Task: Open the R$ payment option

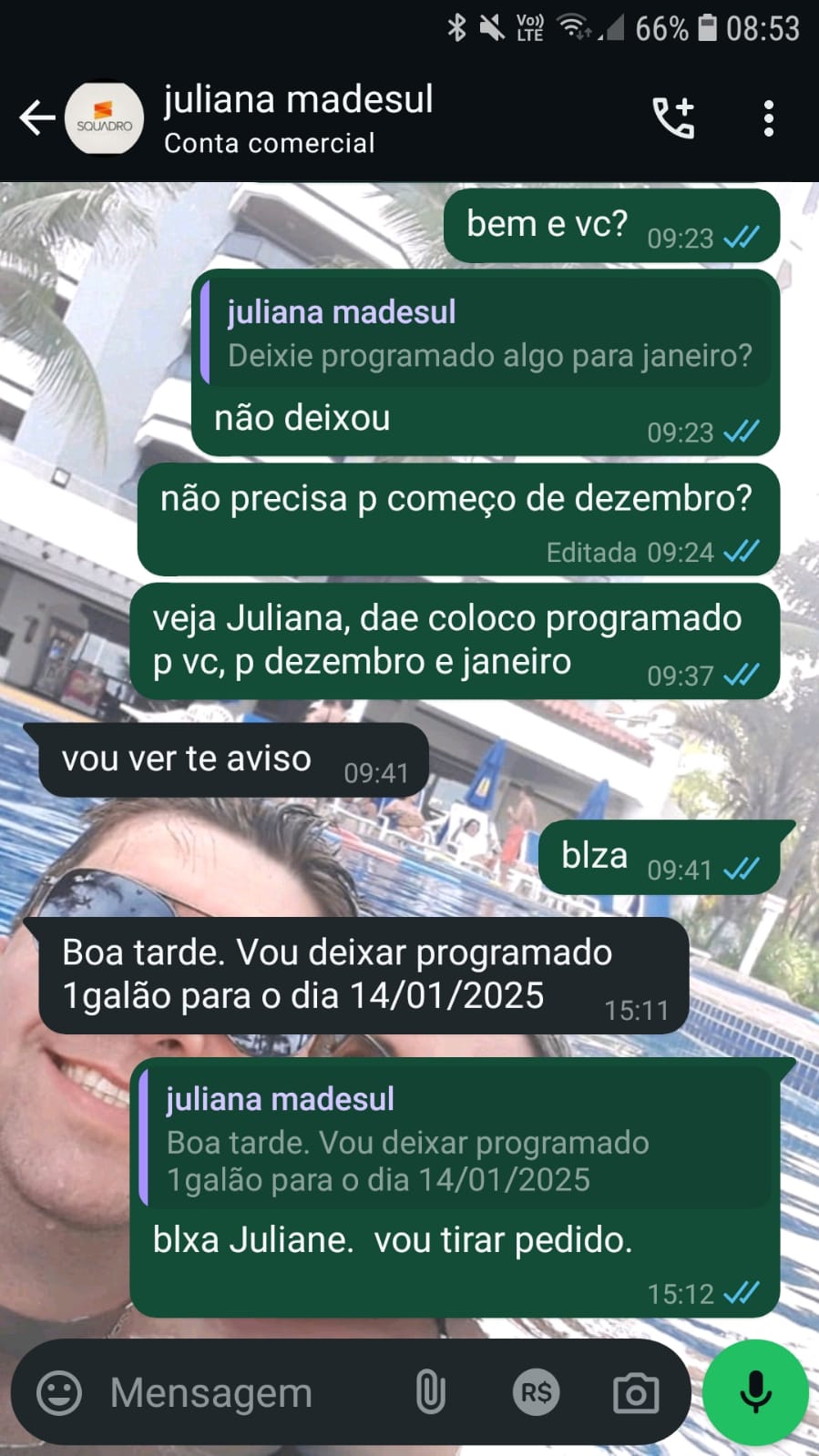Action: [x=535, y=1392]
